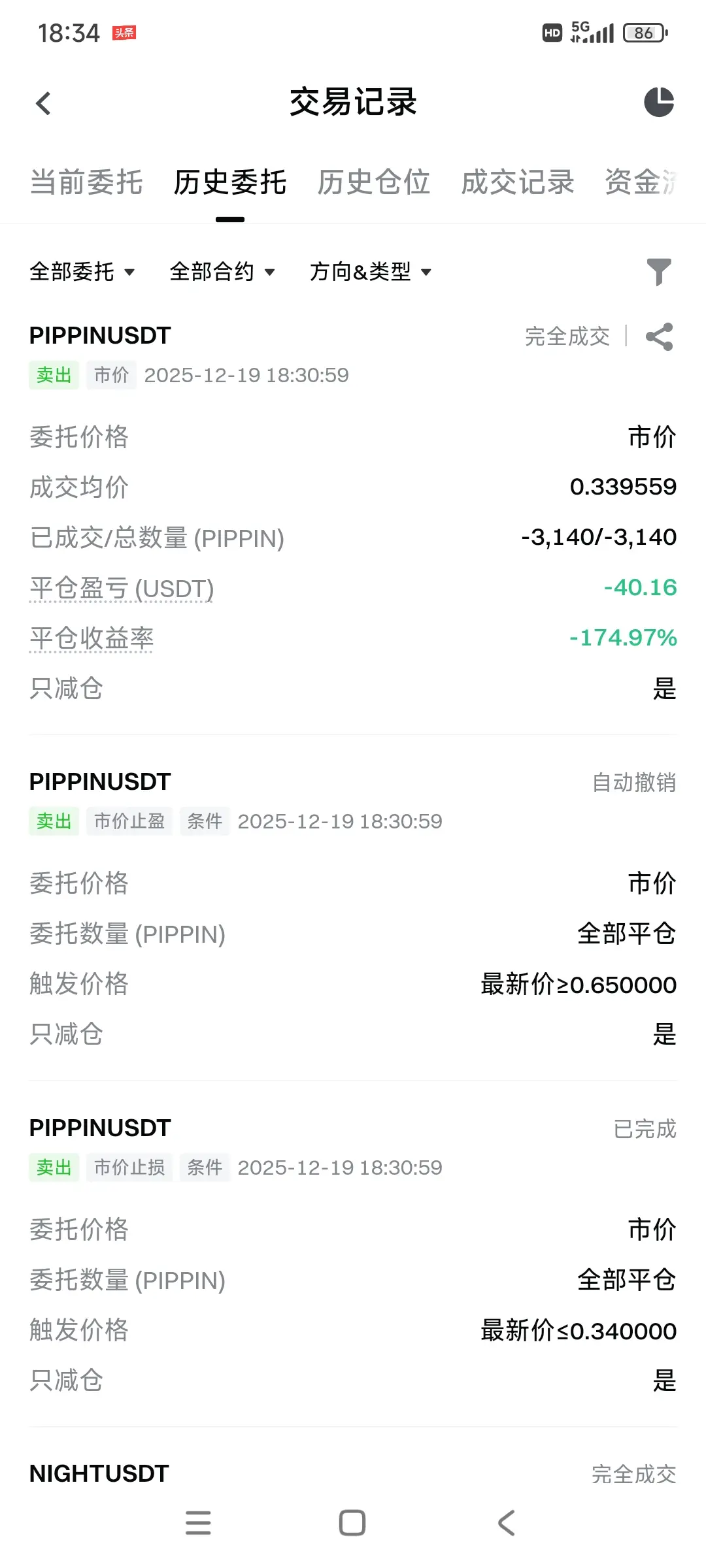Select the 历史委托 tab

pyautogui.click(x=229, y=182)
